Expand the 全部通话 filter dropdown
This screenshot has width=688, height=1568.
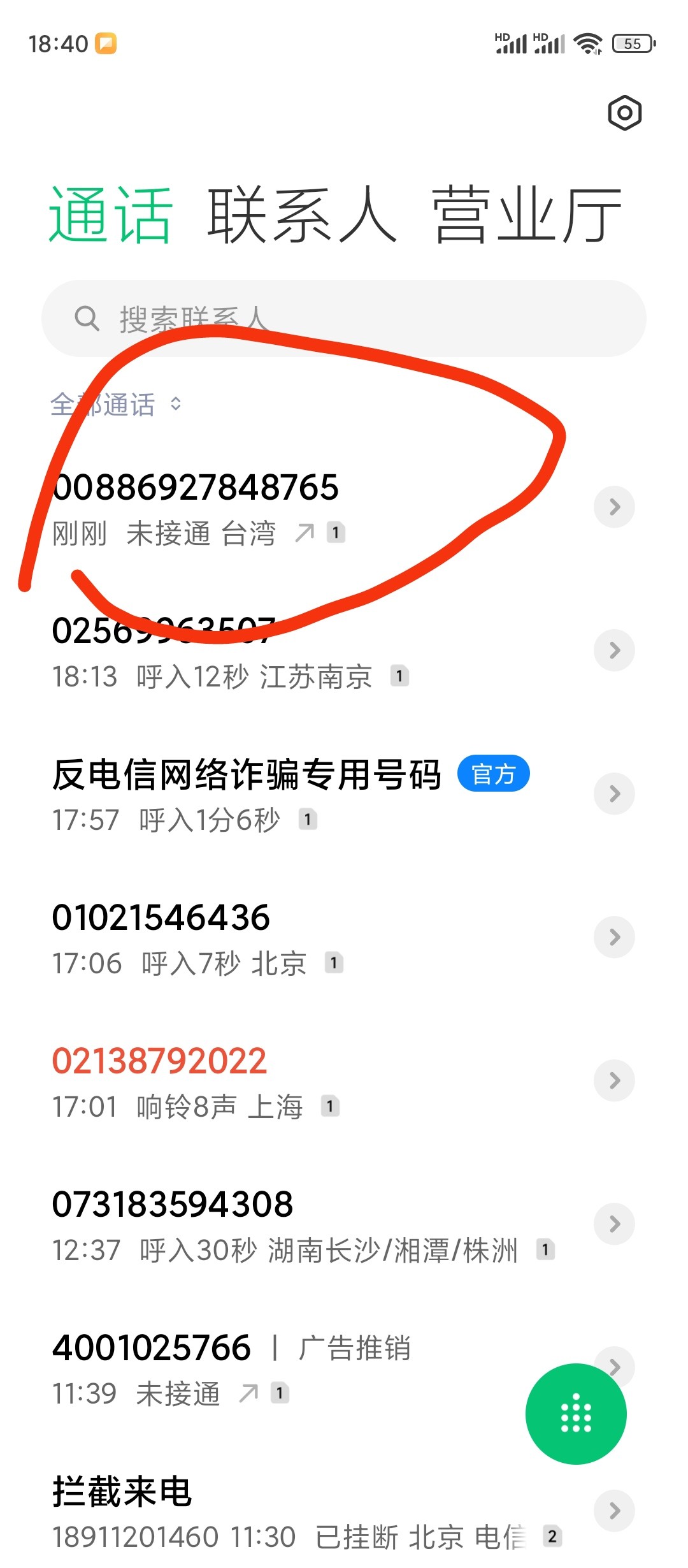[x=116, y=404]
